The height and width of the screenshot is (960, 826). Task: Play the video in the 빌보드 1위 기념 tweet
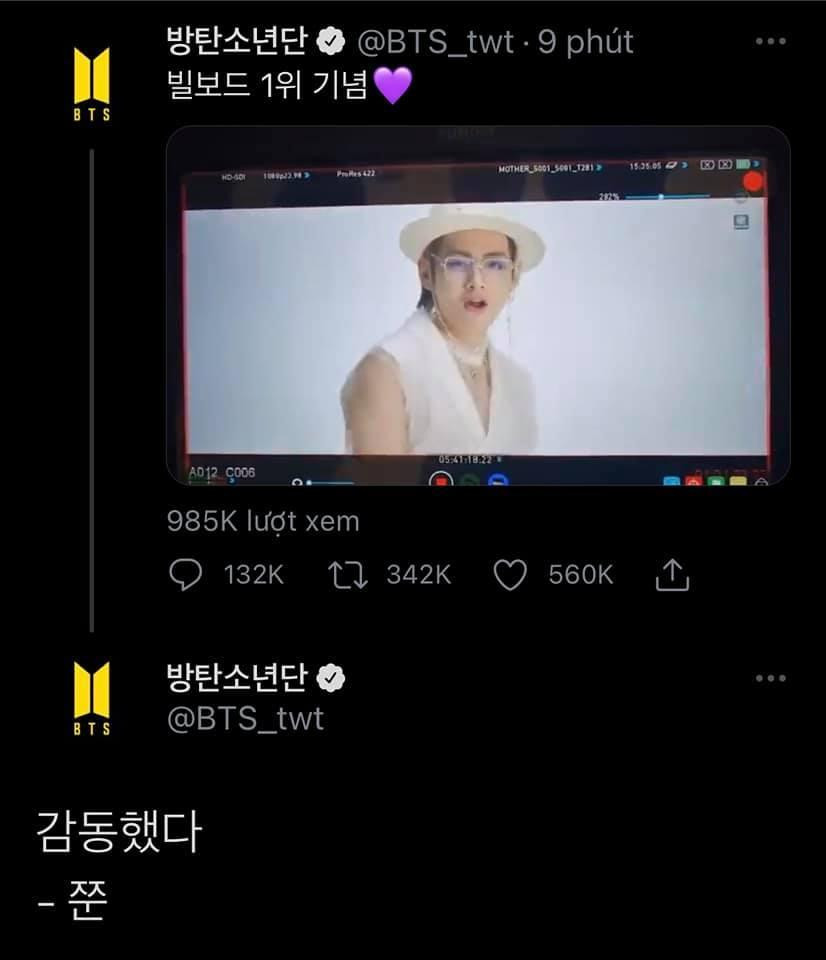(x=478, y=306)
